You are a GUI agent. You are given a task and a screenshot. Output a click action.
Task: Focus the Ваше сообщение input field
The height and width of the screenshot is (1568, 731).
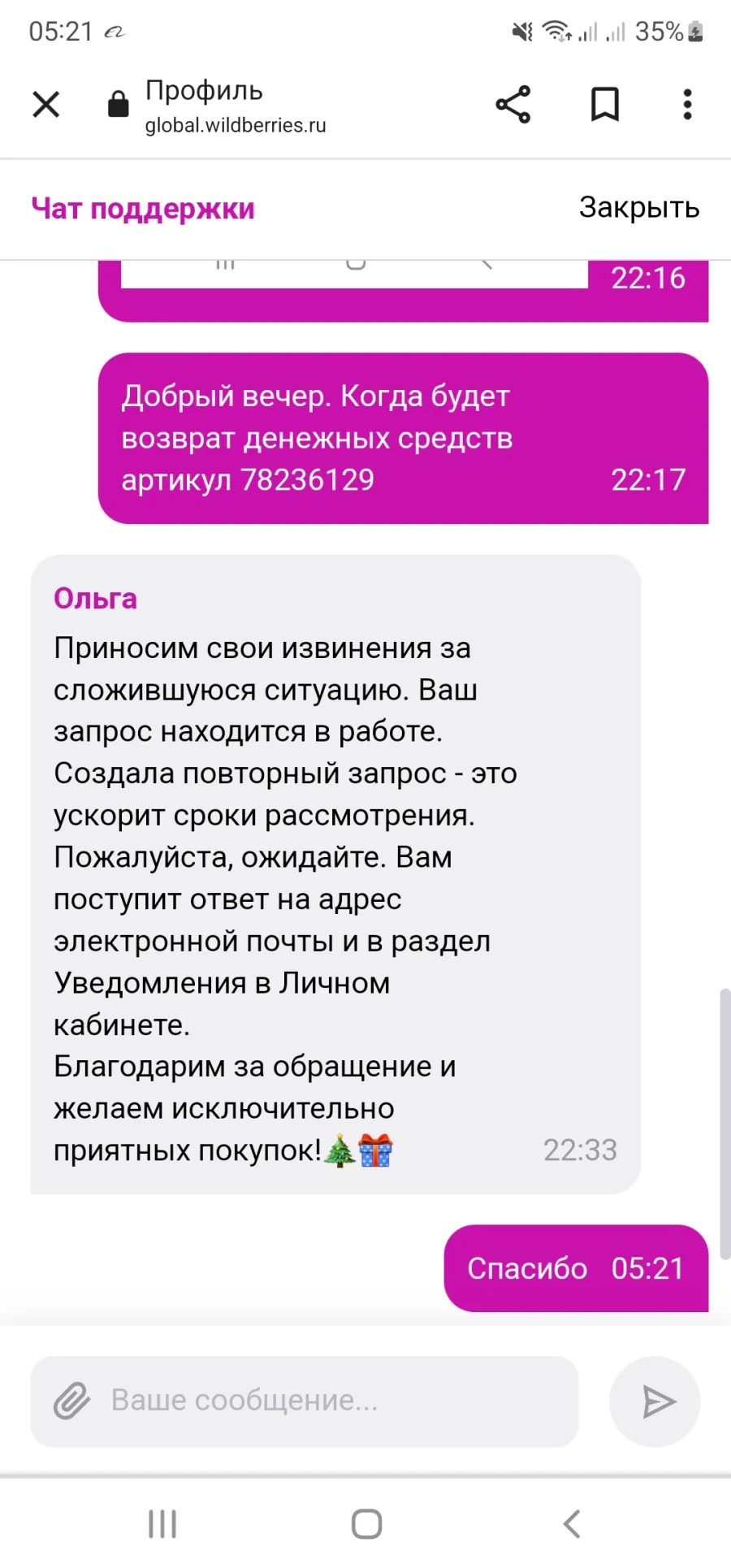(305, 1401)
